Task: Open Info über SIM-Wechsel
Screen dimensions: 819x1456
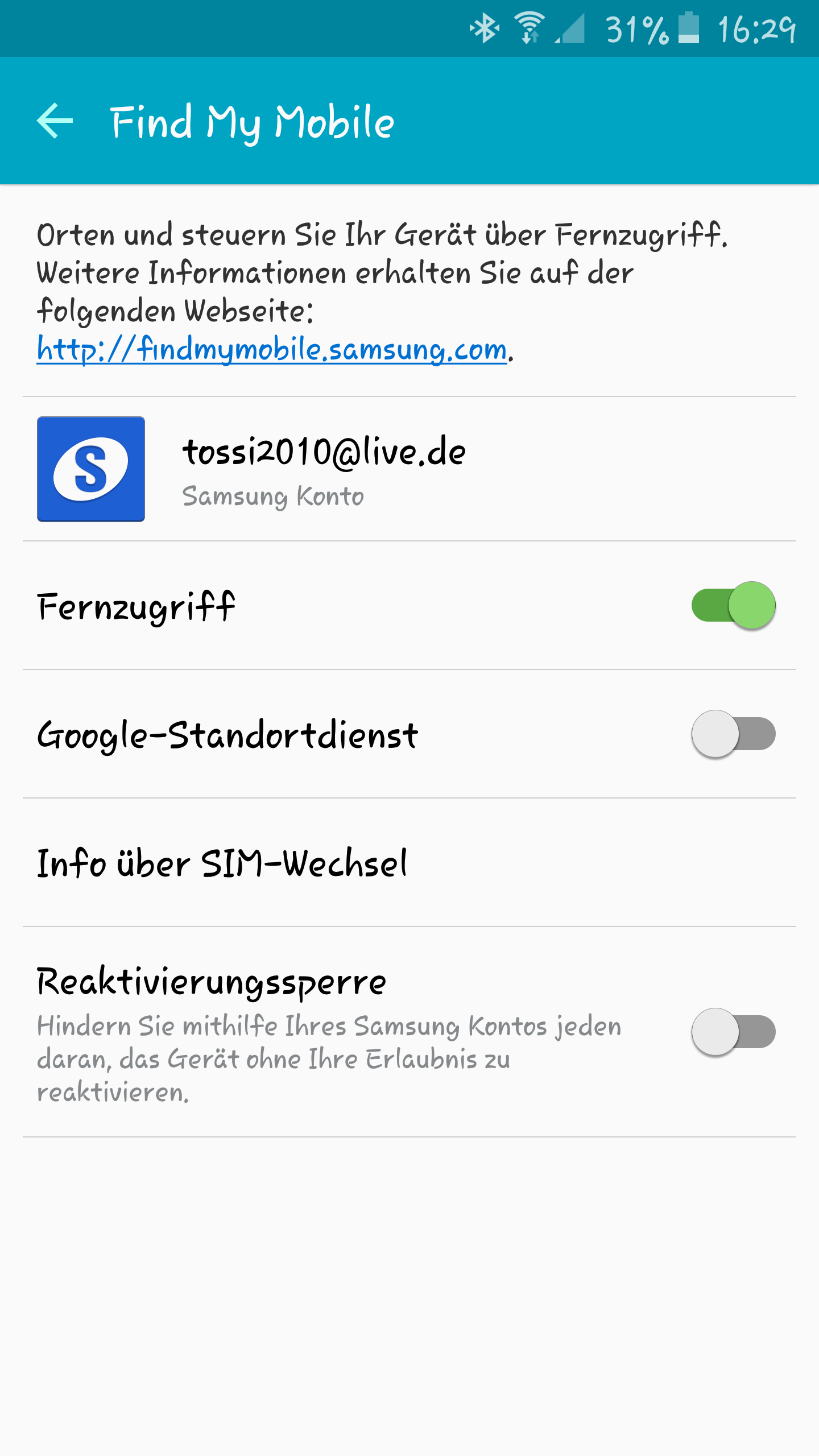Action: (x=409, y=863)
